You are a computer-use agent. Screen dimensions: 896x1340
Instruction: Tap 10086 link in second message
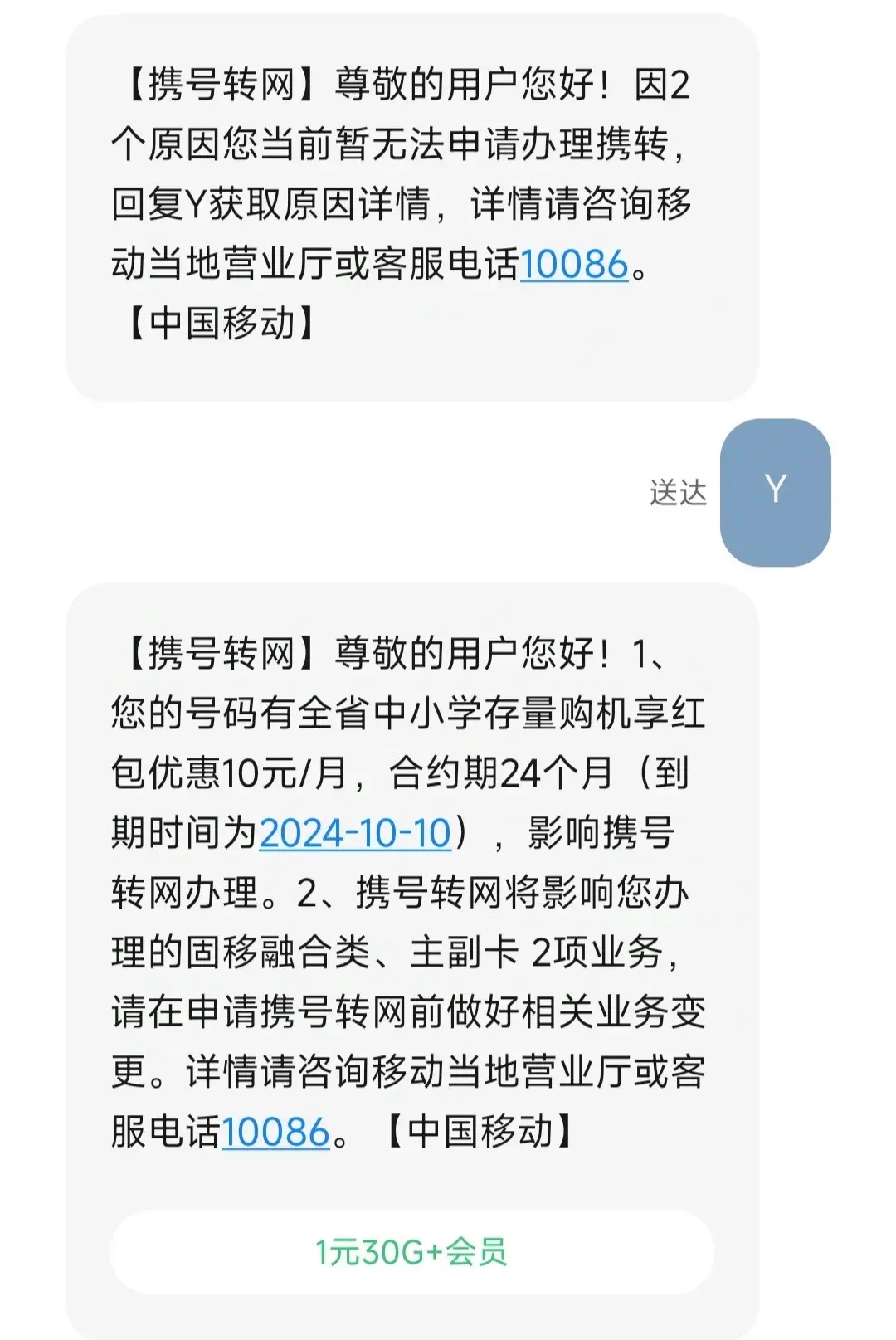275,1132
